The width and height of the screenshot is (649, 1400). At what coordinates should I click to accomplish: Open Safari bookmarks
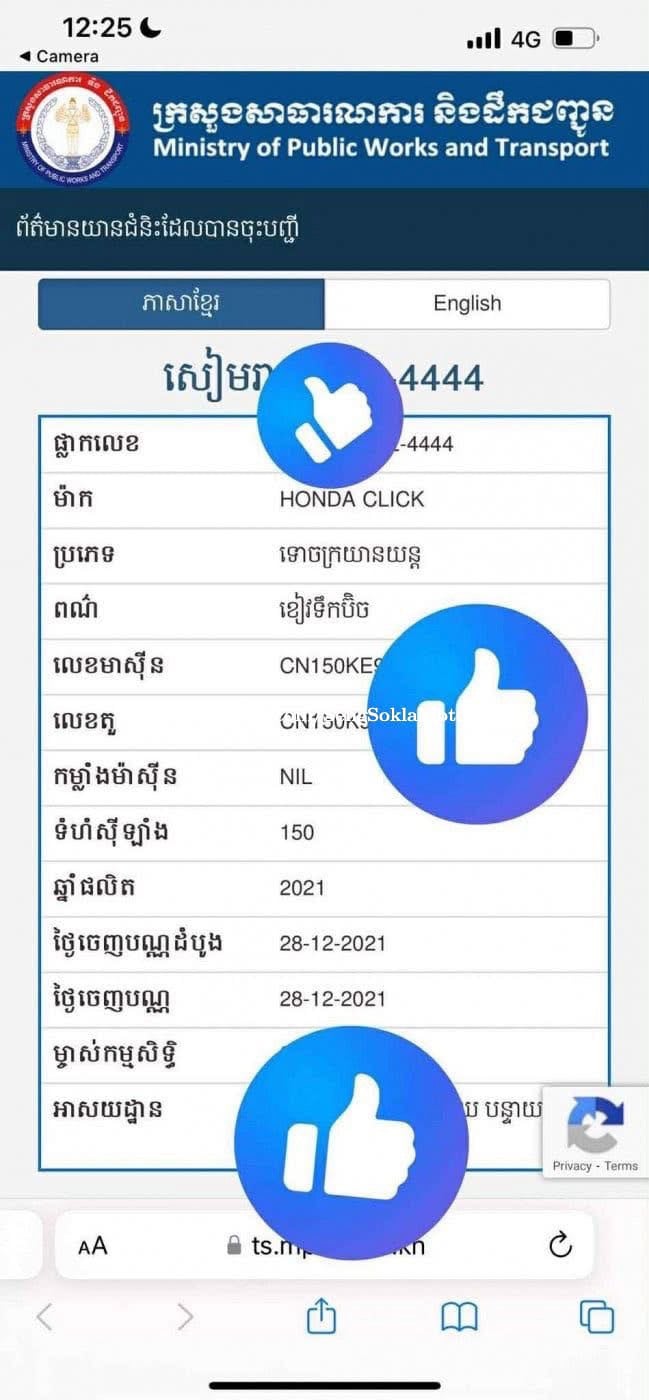click(459, 1317)
